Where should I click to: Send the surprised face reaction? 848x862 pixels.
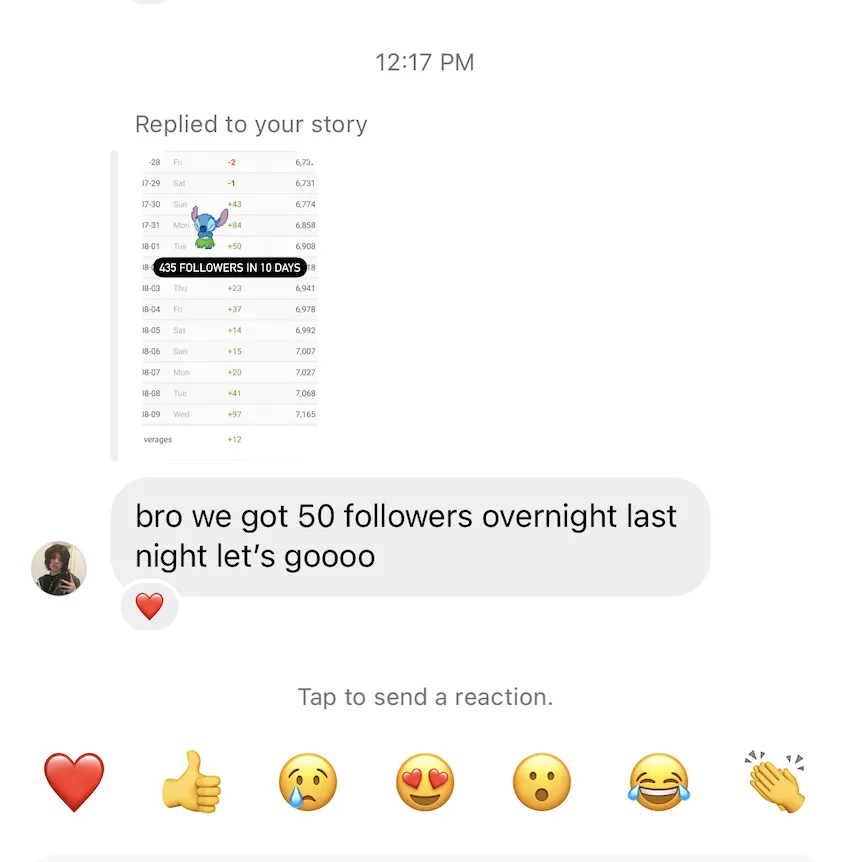coord(542,781)
